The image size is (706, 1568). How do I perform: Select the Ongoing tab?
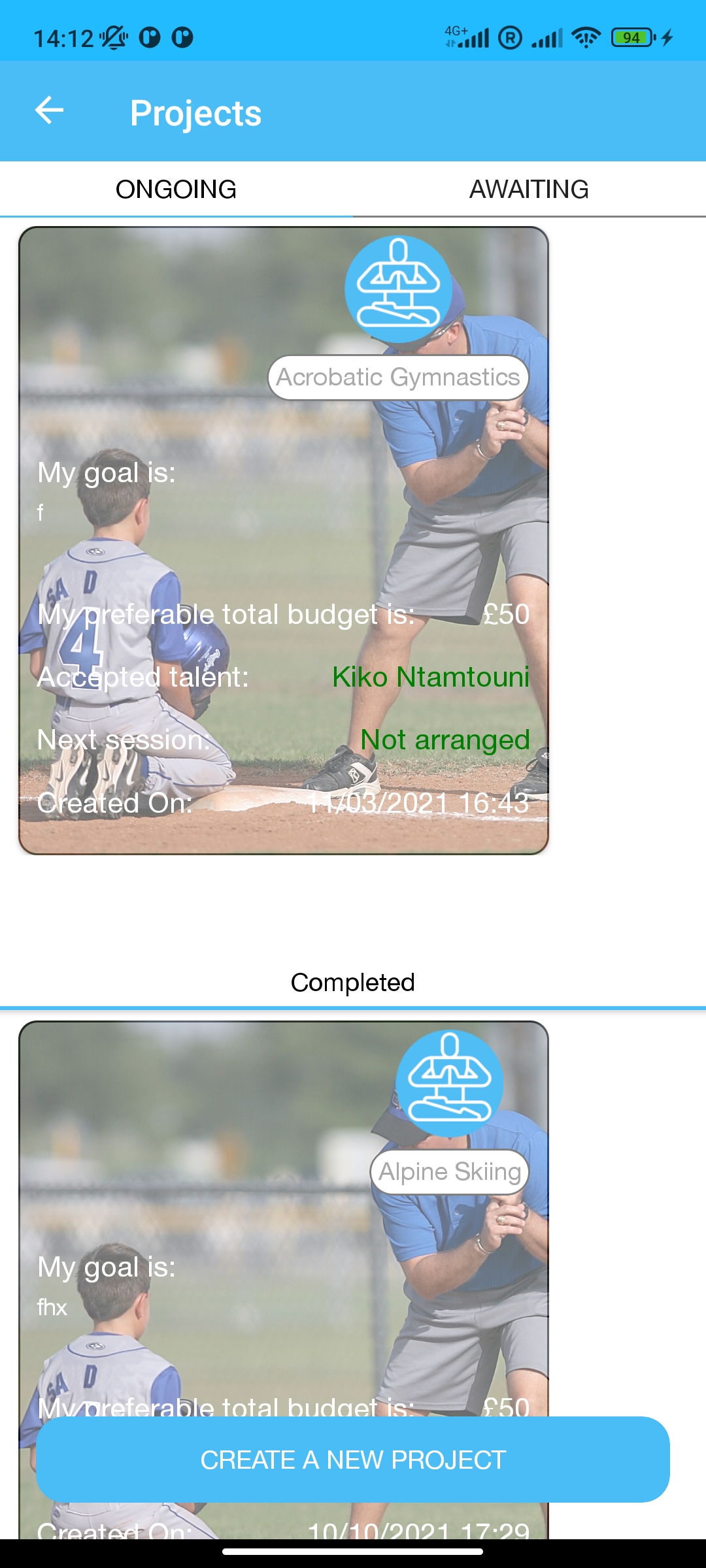[x=176, y=189]
